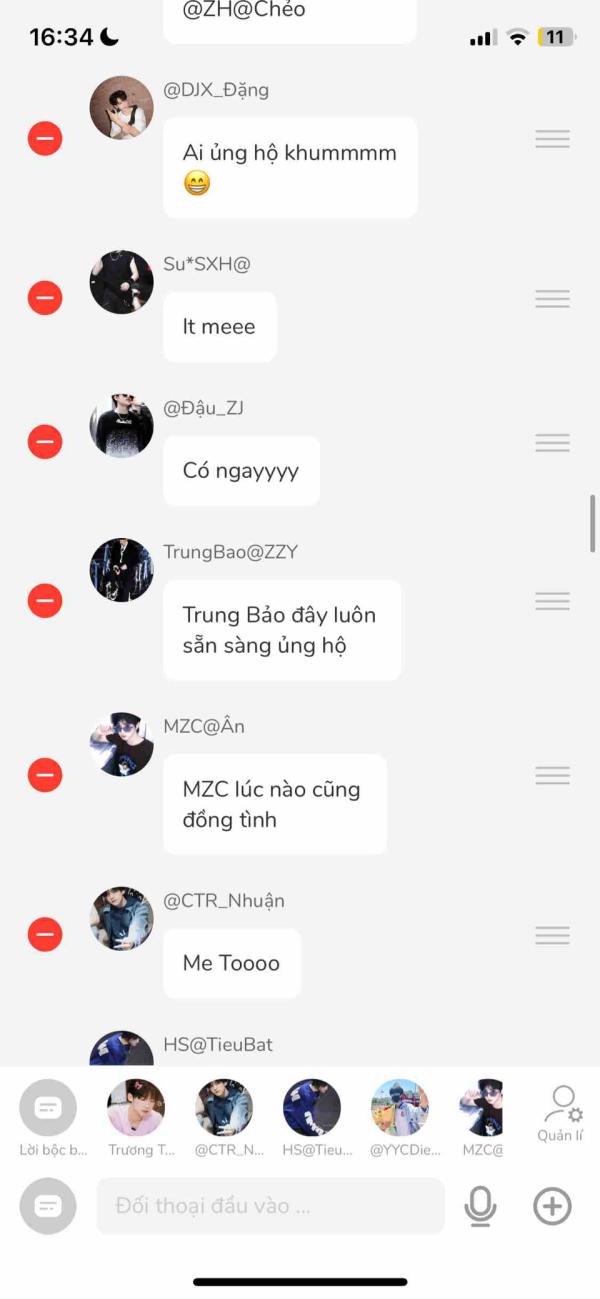Tap reorder handle for TrungBao@ZZY message

pos(552,601)
